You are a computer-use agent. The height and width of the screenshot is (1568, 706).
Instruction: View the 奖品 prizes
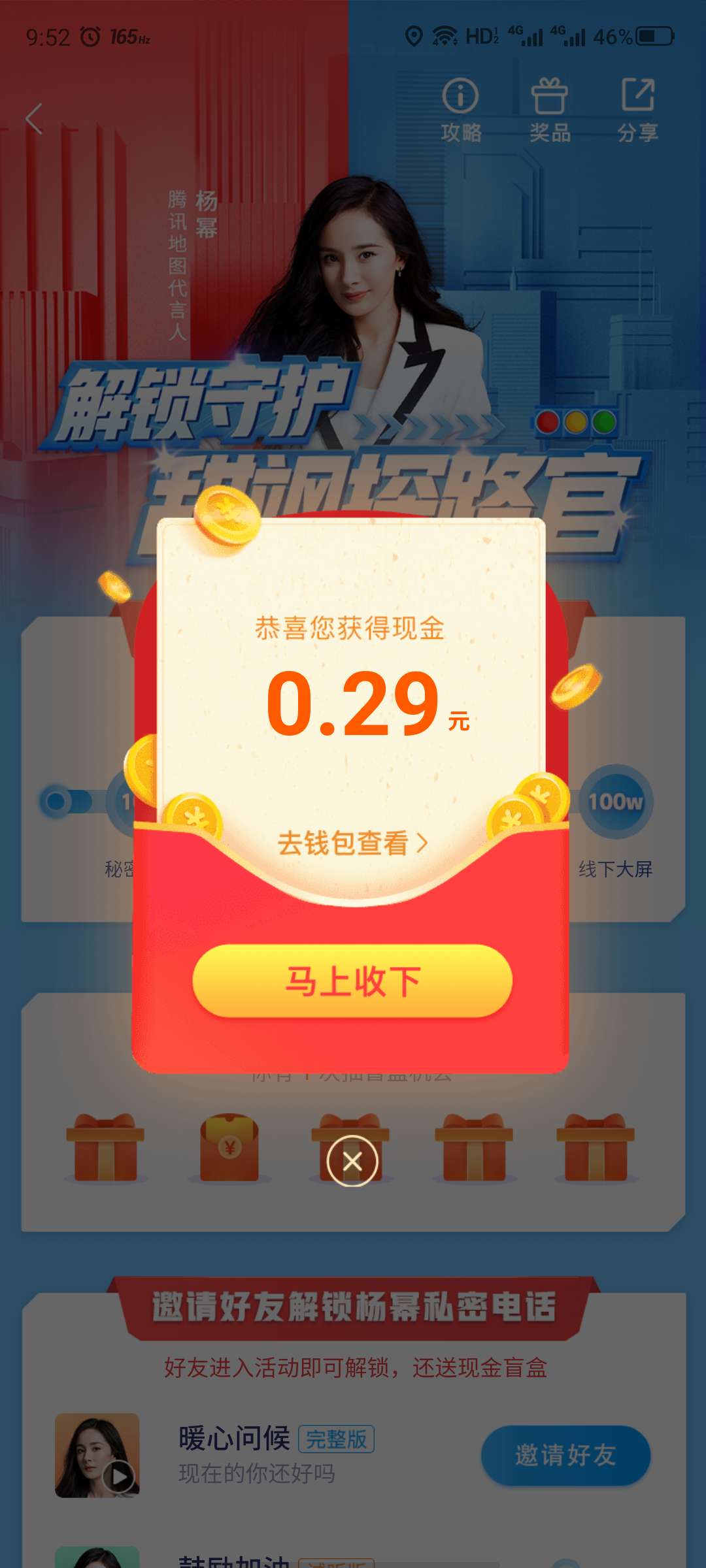(x=549, y=110)
